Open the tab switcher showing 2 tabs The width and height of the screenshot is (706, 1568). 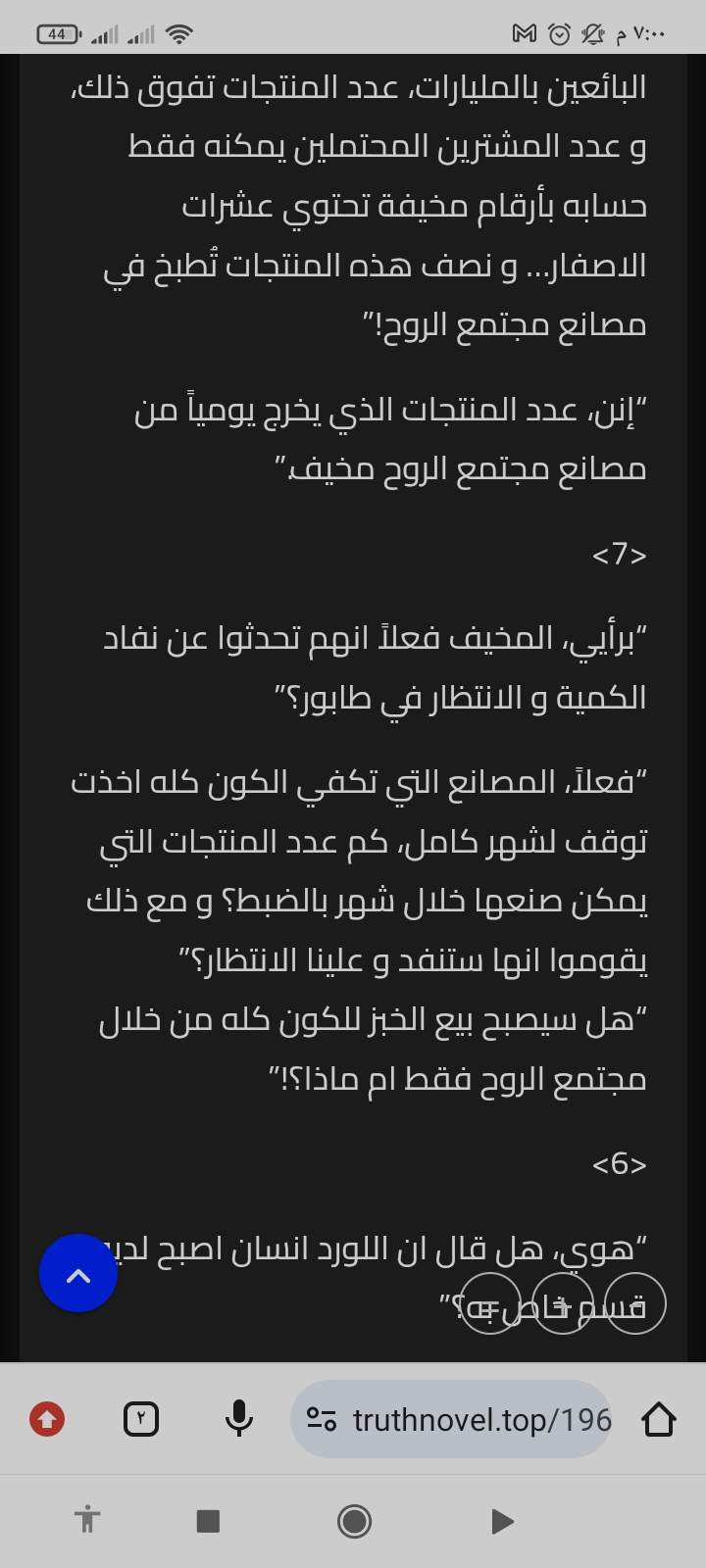point(141,1419)
